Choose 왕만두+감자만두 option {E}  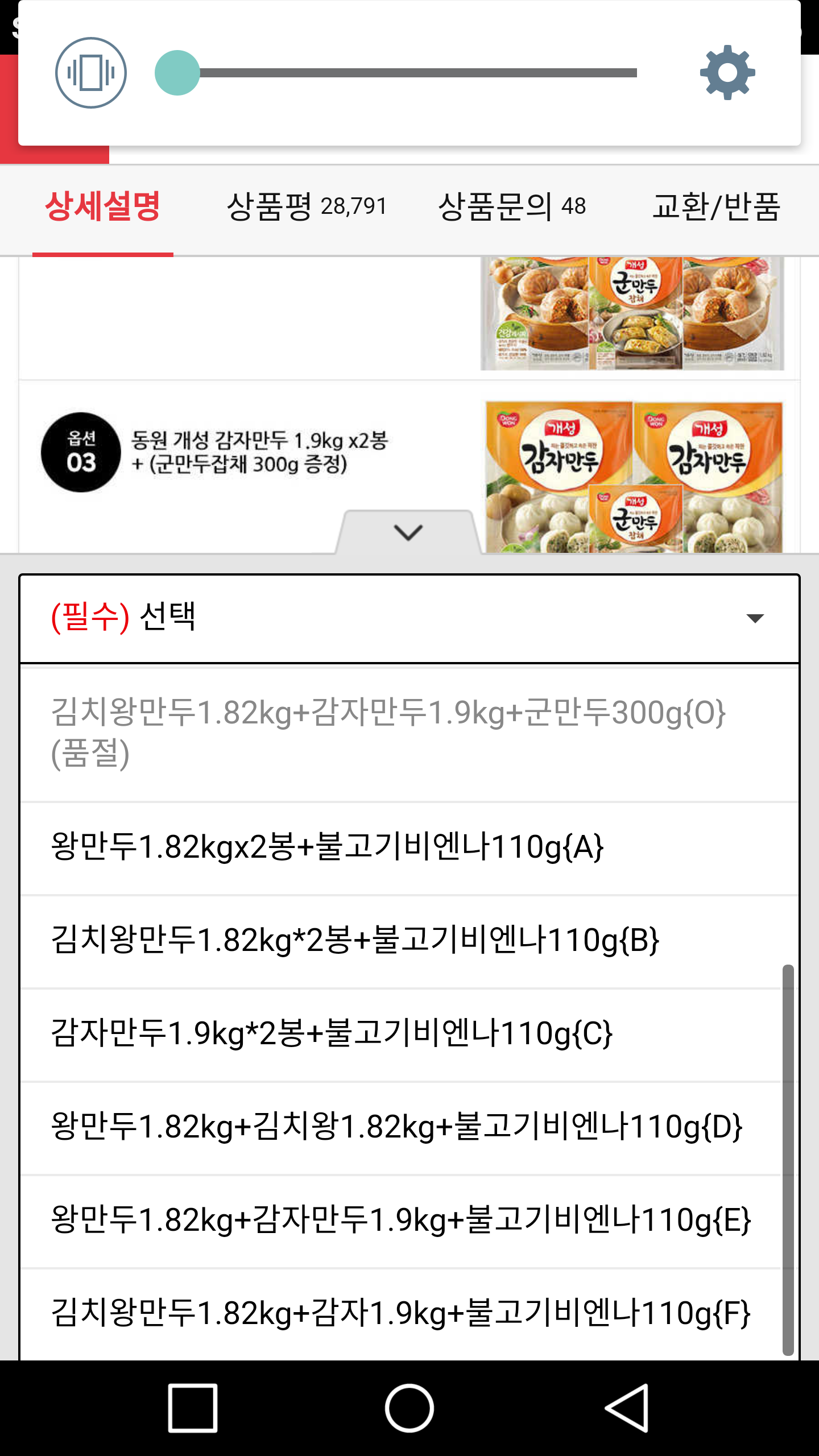click(x=400, y=1221)
